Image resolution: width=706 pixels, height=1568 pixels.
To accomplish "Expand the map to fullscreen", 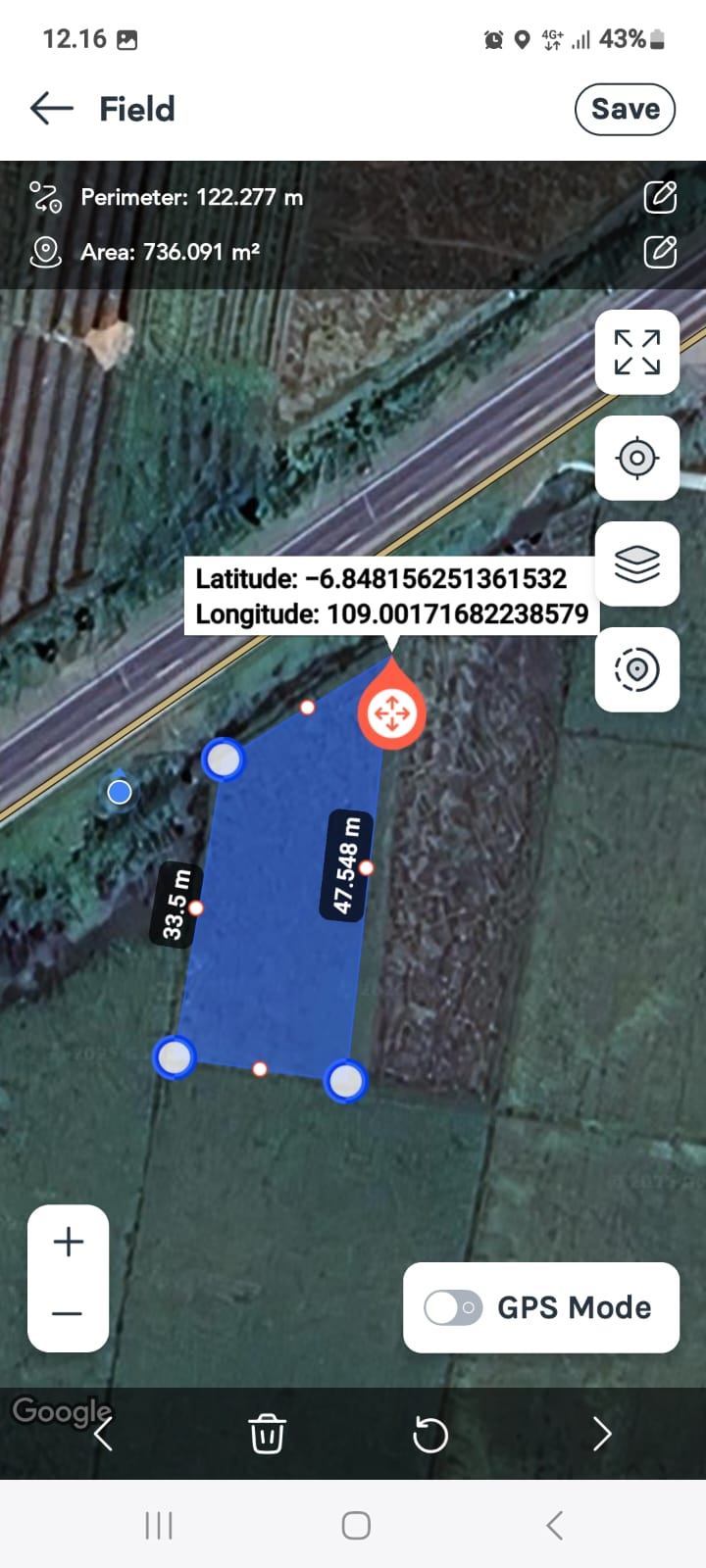I will [637, 353].
